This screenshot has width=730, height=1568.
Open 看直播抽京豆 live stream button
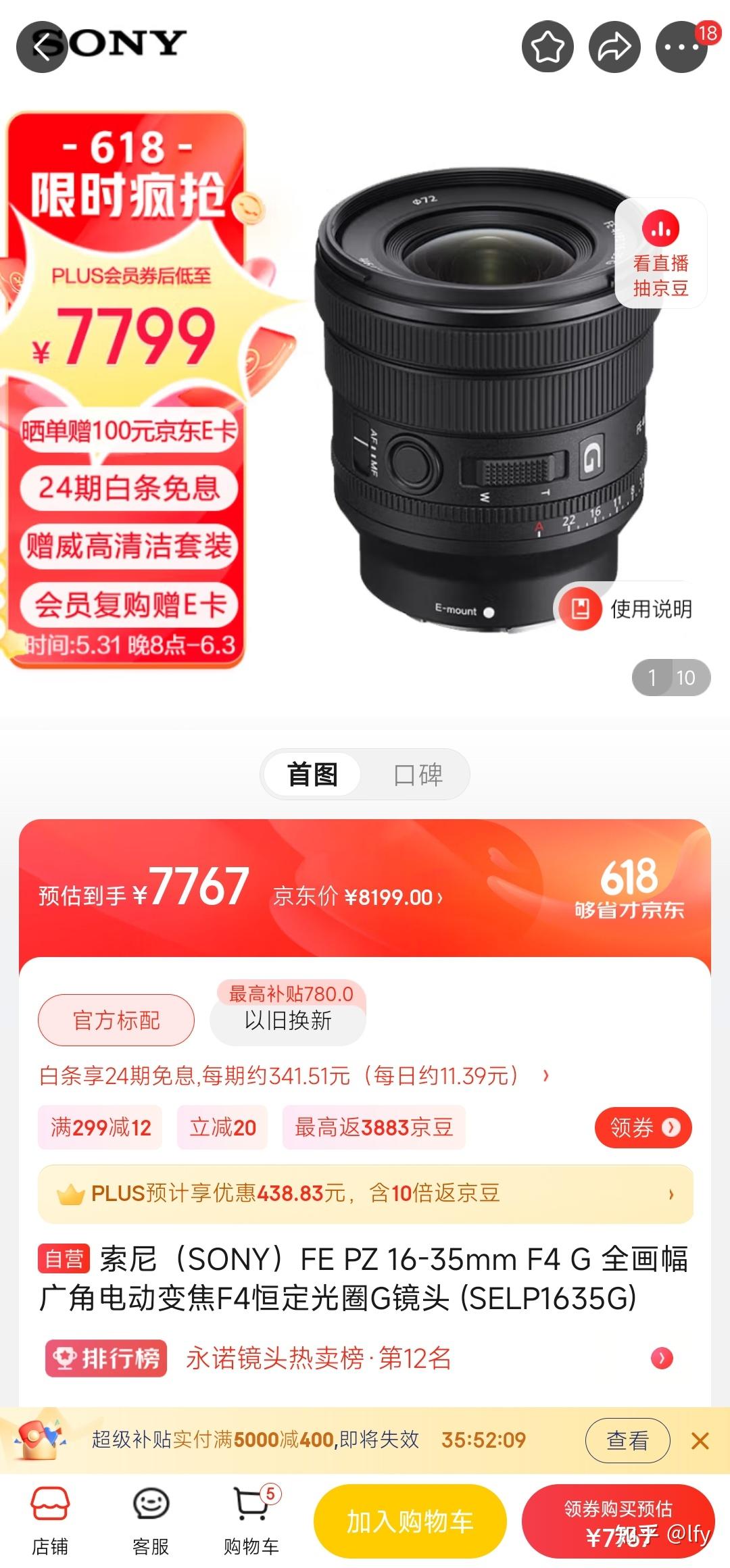(x=660, y=253)
